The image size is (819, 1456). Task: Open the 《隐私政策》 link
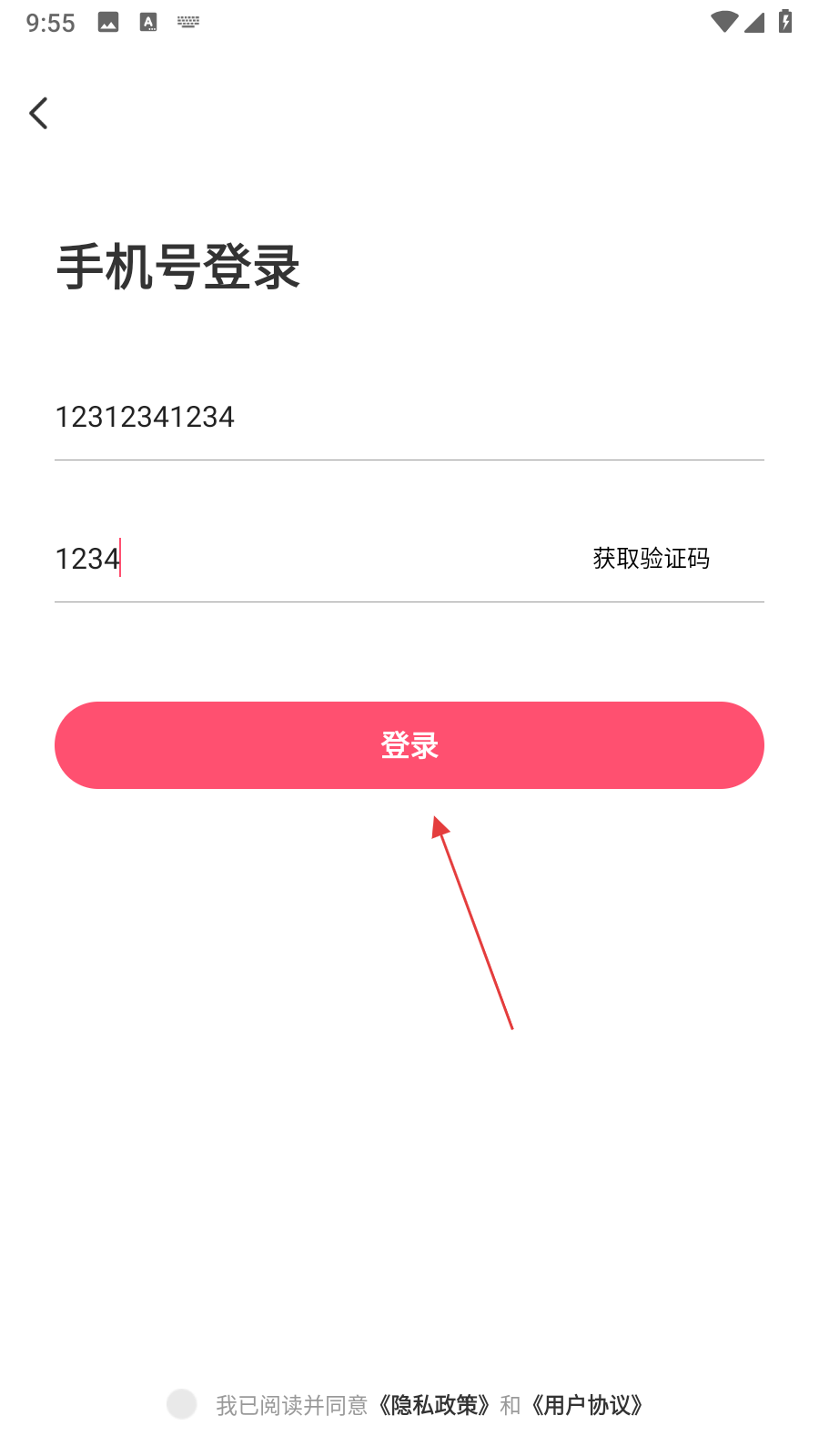pos(435,1405)
